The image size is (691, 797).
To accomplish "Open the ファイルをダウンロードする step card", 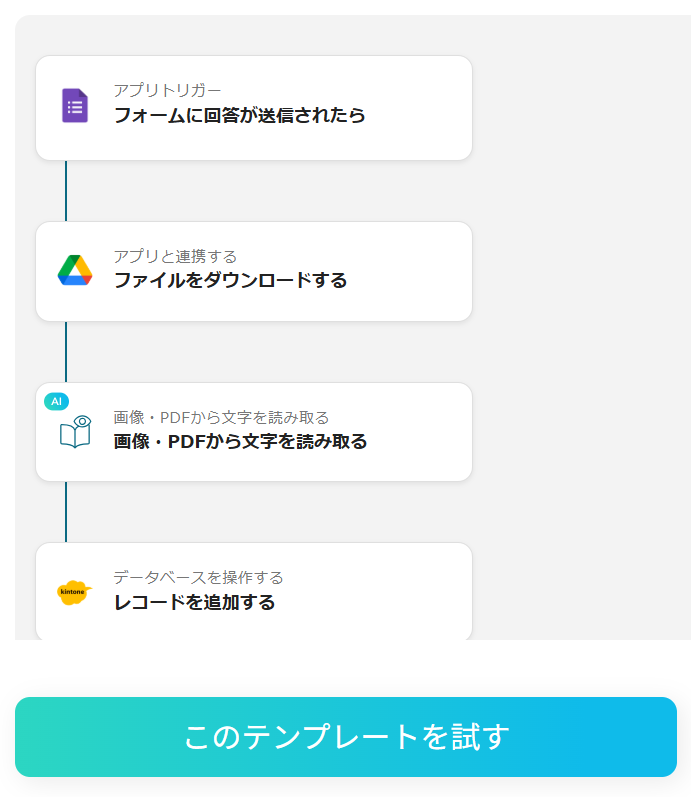I will tap(254, 272).
